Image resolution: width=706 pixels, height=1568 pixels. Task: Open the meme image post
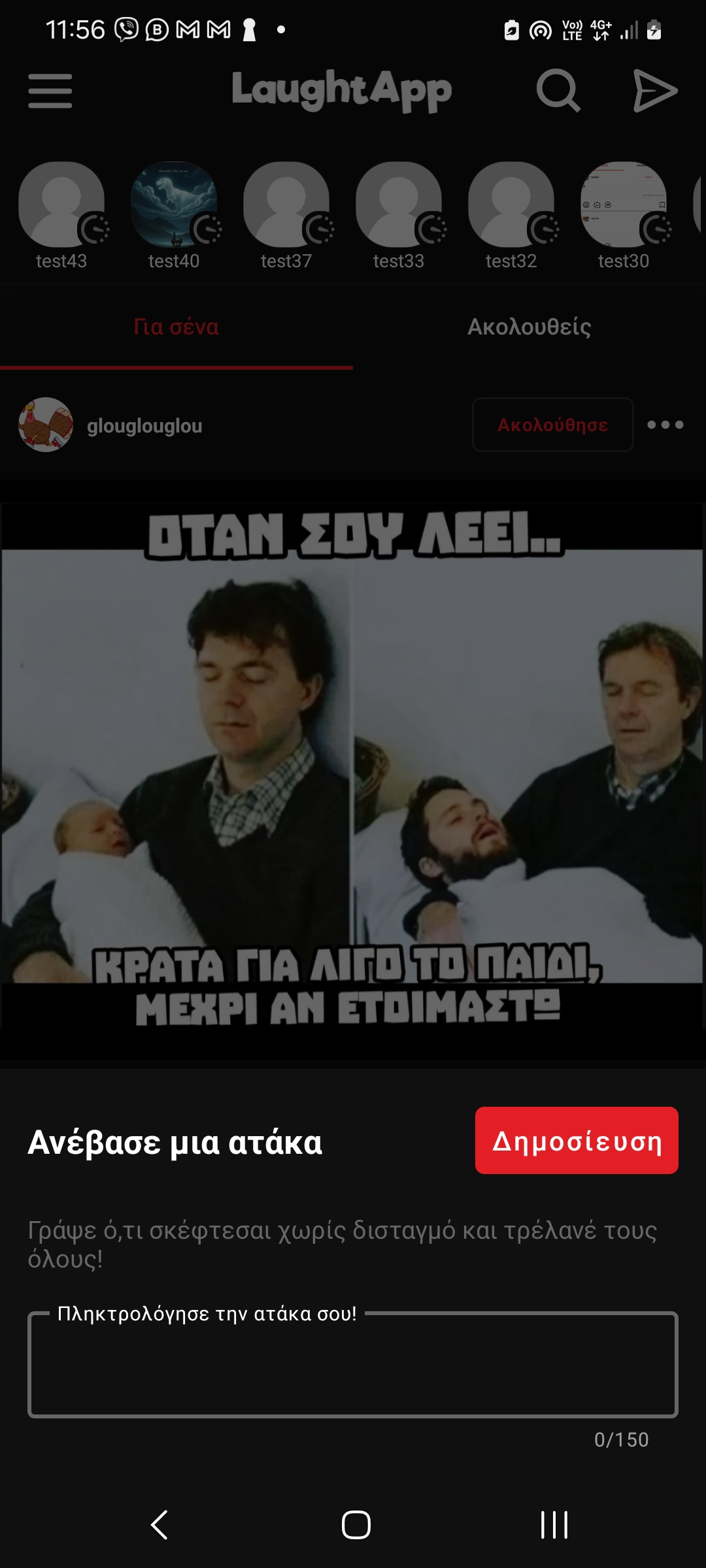point(353,764)
